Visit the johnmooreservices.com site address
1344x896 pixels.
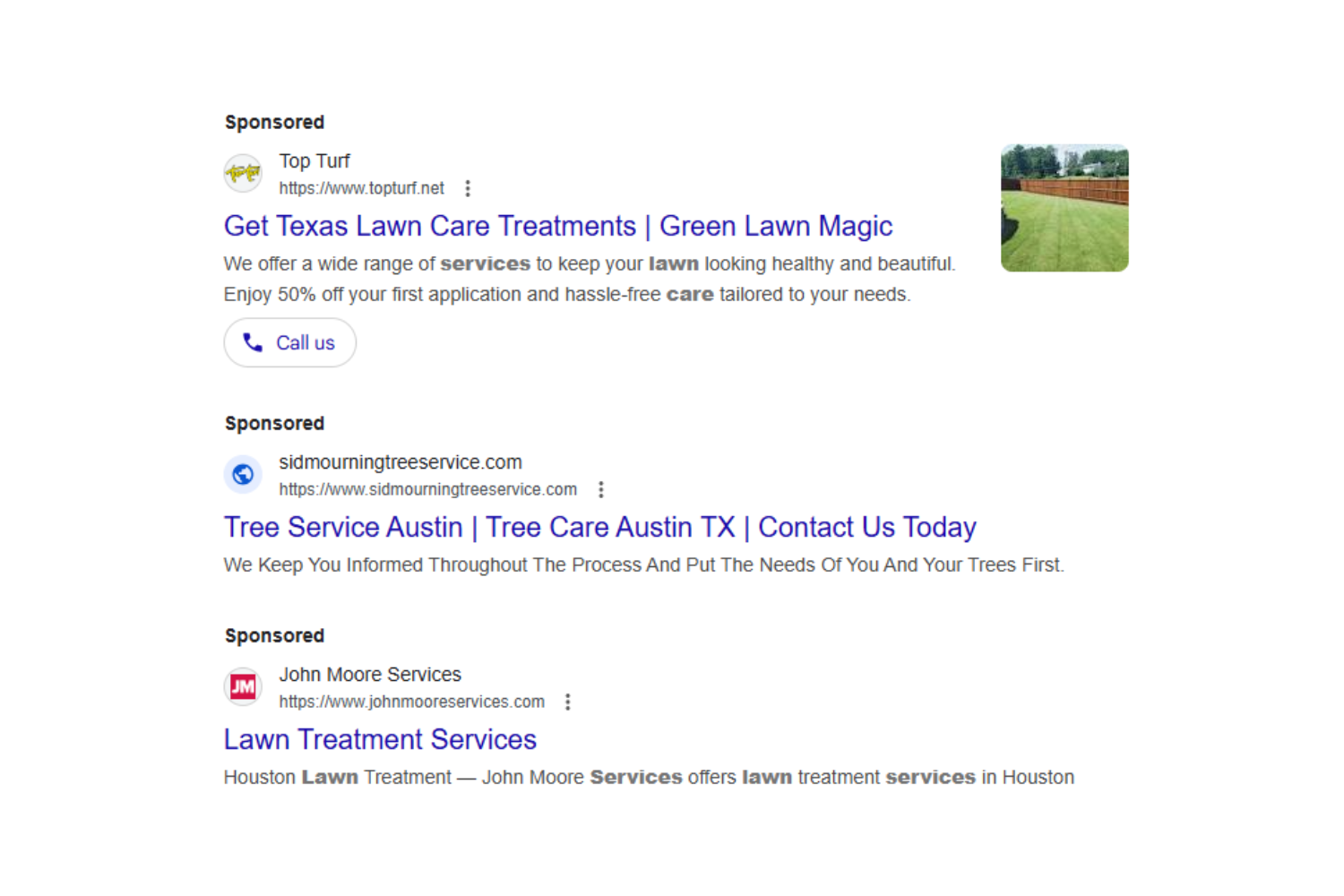point(411,702)
